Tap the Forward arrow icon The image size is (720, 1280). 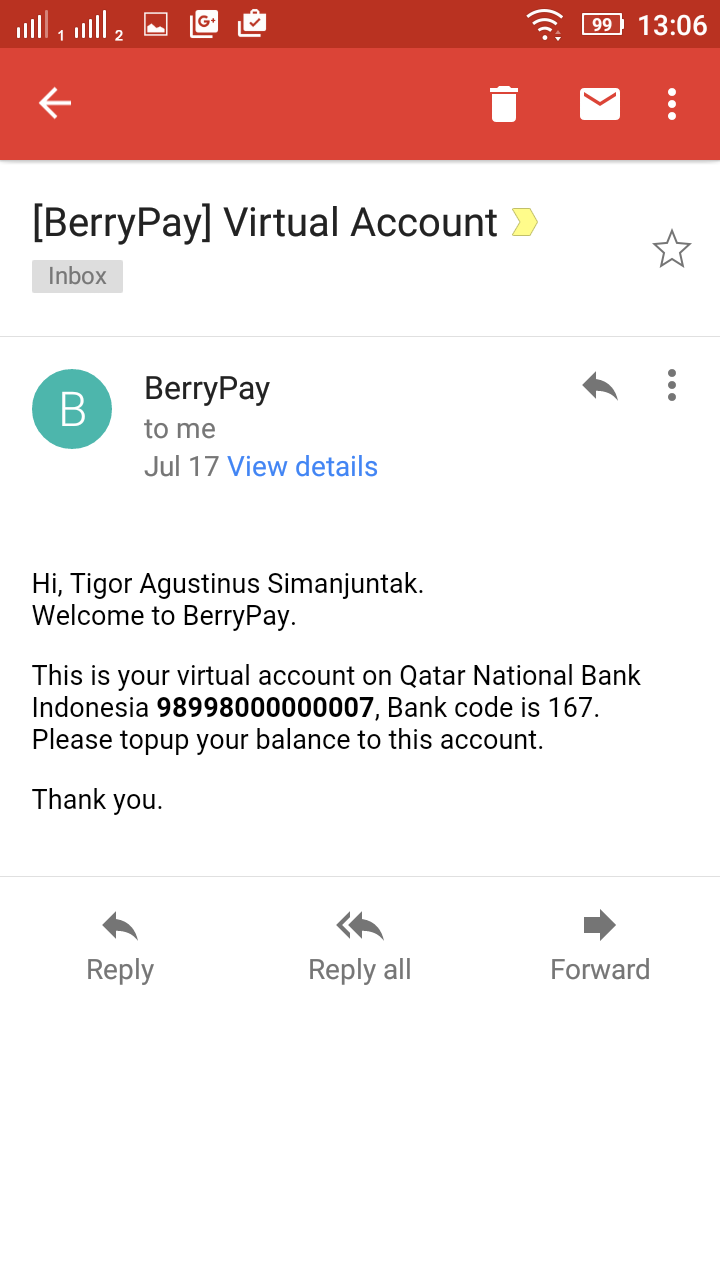600,945
